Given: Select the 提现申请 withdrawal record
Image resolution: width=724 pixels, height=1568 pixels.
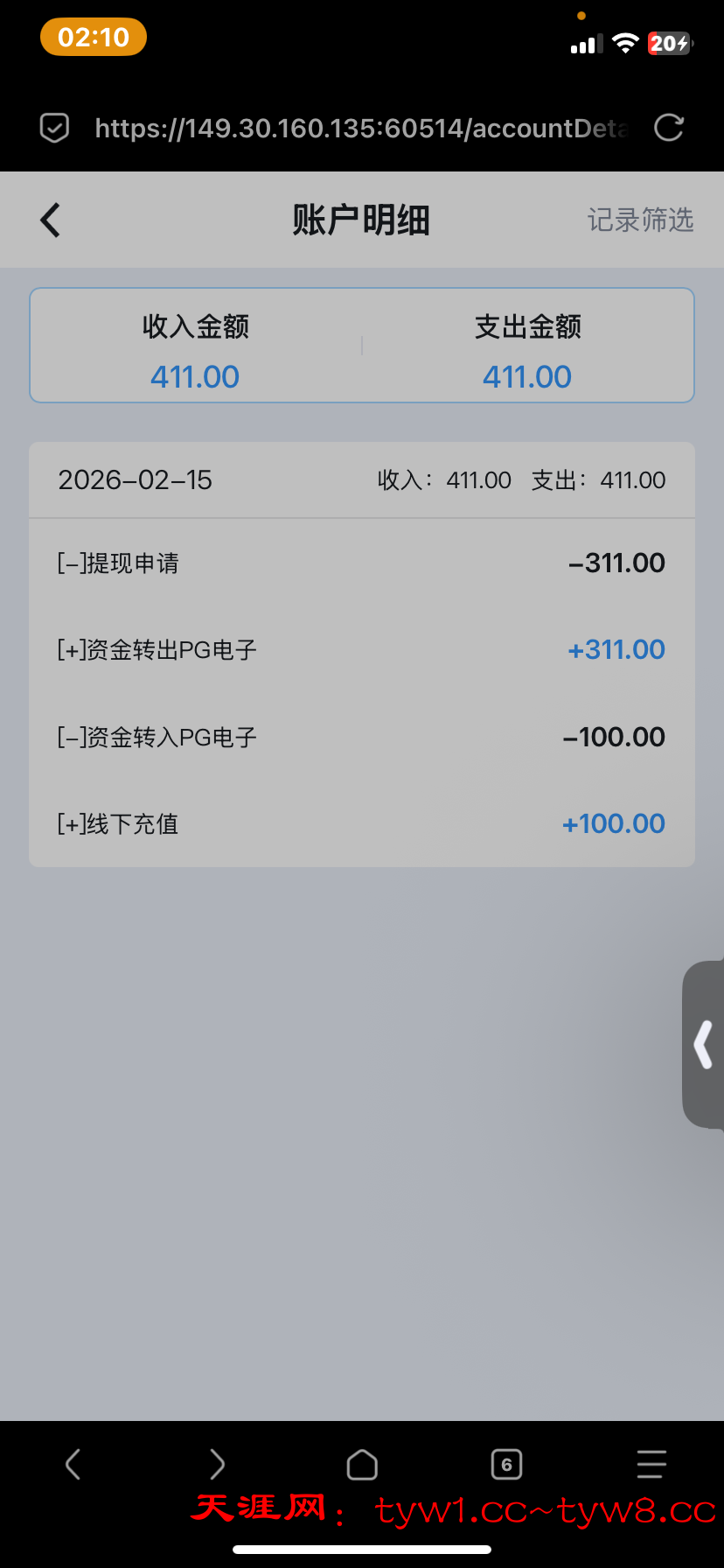Looking at the screenshot, I should pyautogui.click(x=361, y=563).
